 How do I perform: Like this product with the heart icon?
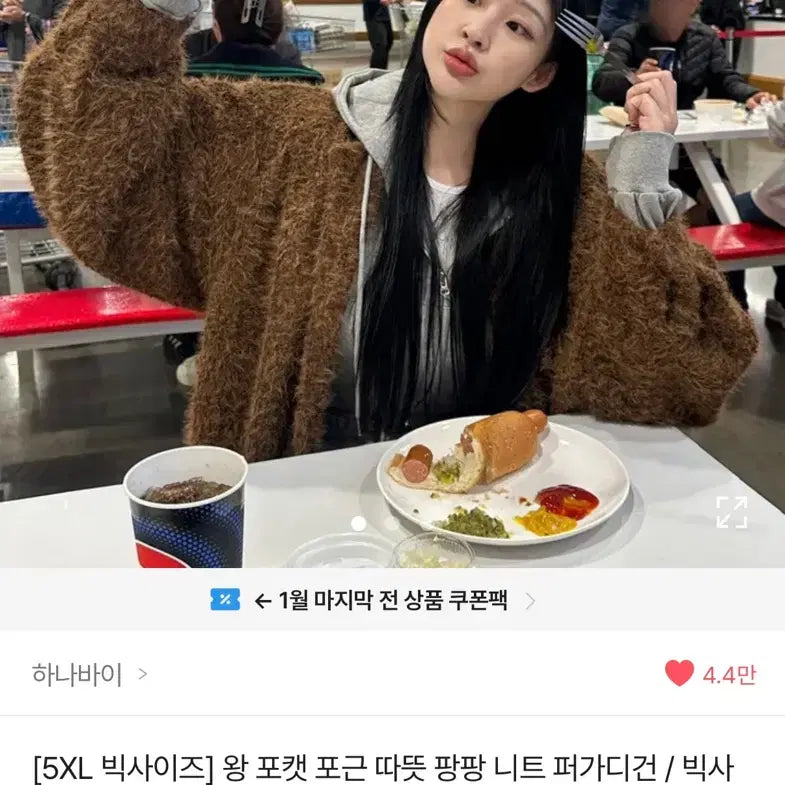coord(680,674)
